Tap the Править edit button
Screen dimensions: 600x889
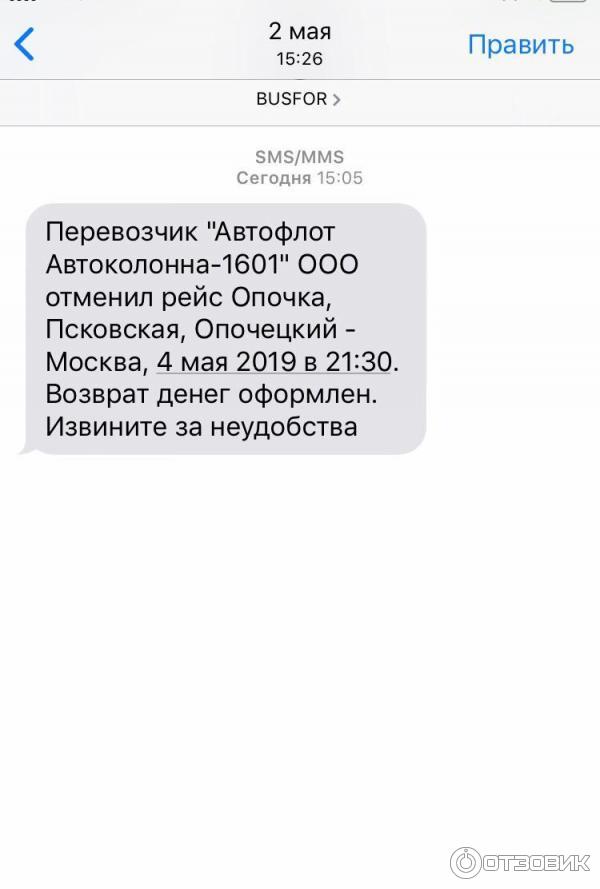520,45
